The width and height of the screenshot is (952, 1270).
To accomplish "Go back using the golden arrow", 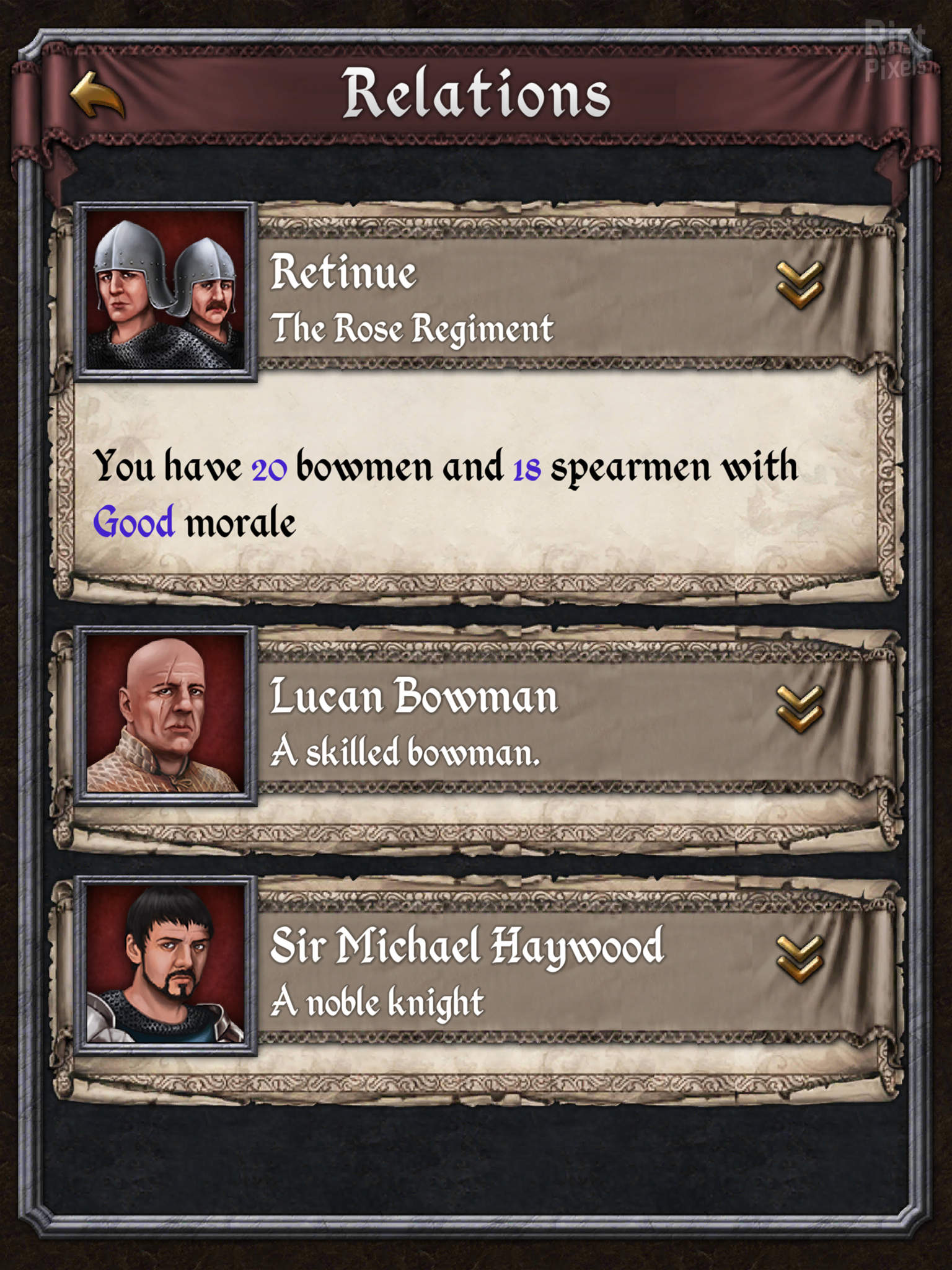I will 97,95.
